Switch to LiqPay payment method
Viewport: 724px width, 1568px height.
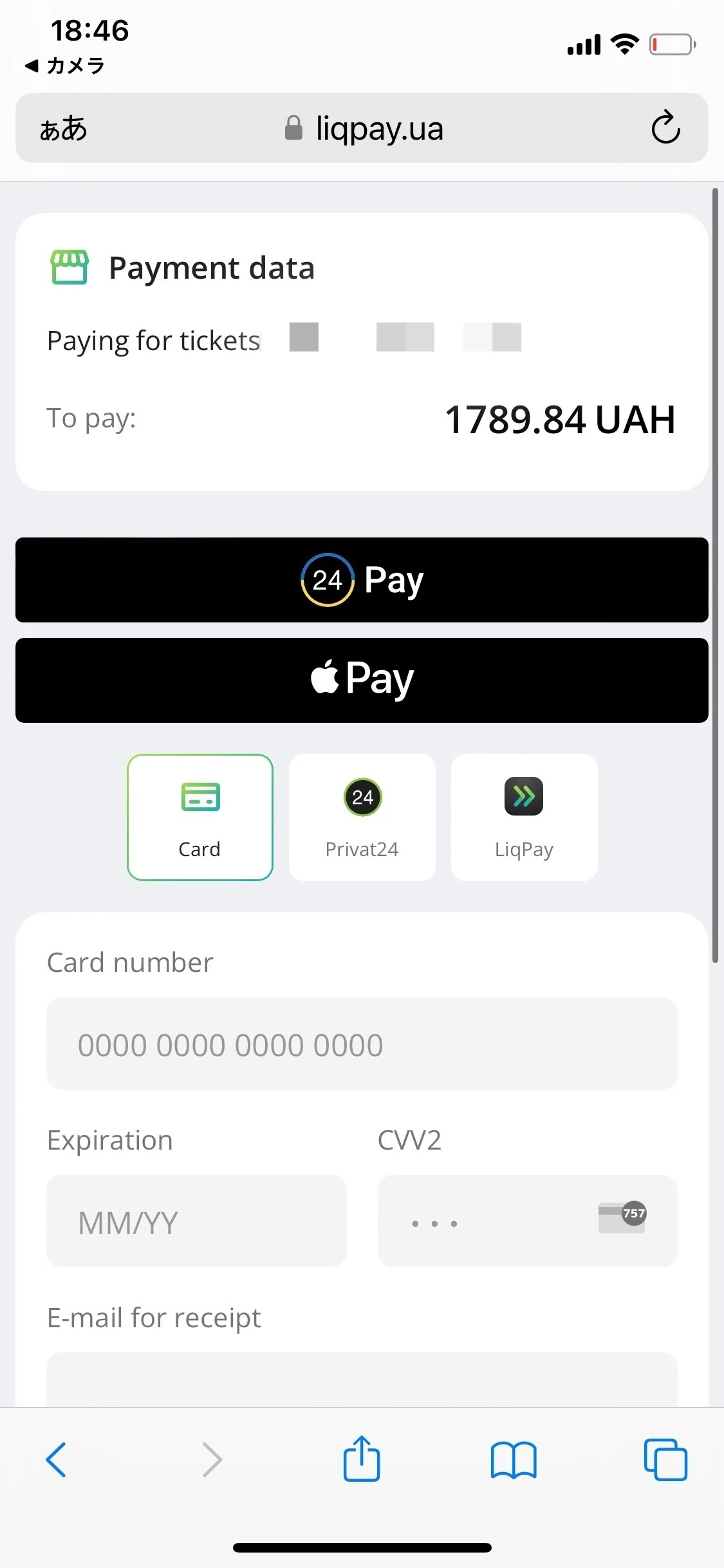click(x=524, y=817)
